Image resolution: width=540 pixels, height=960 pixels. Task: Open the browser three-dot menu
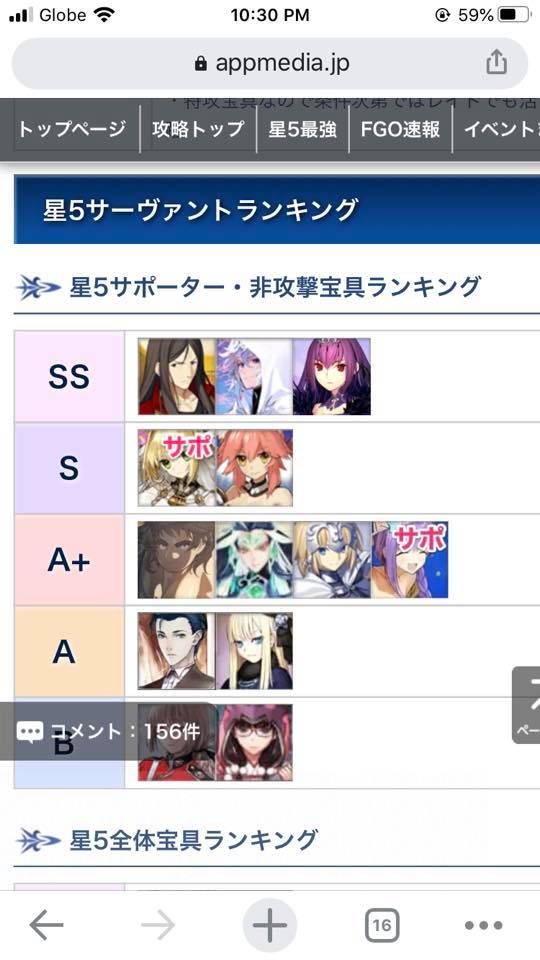[484, 925]
